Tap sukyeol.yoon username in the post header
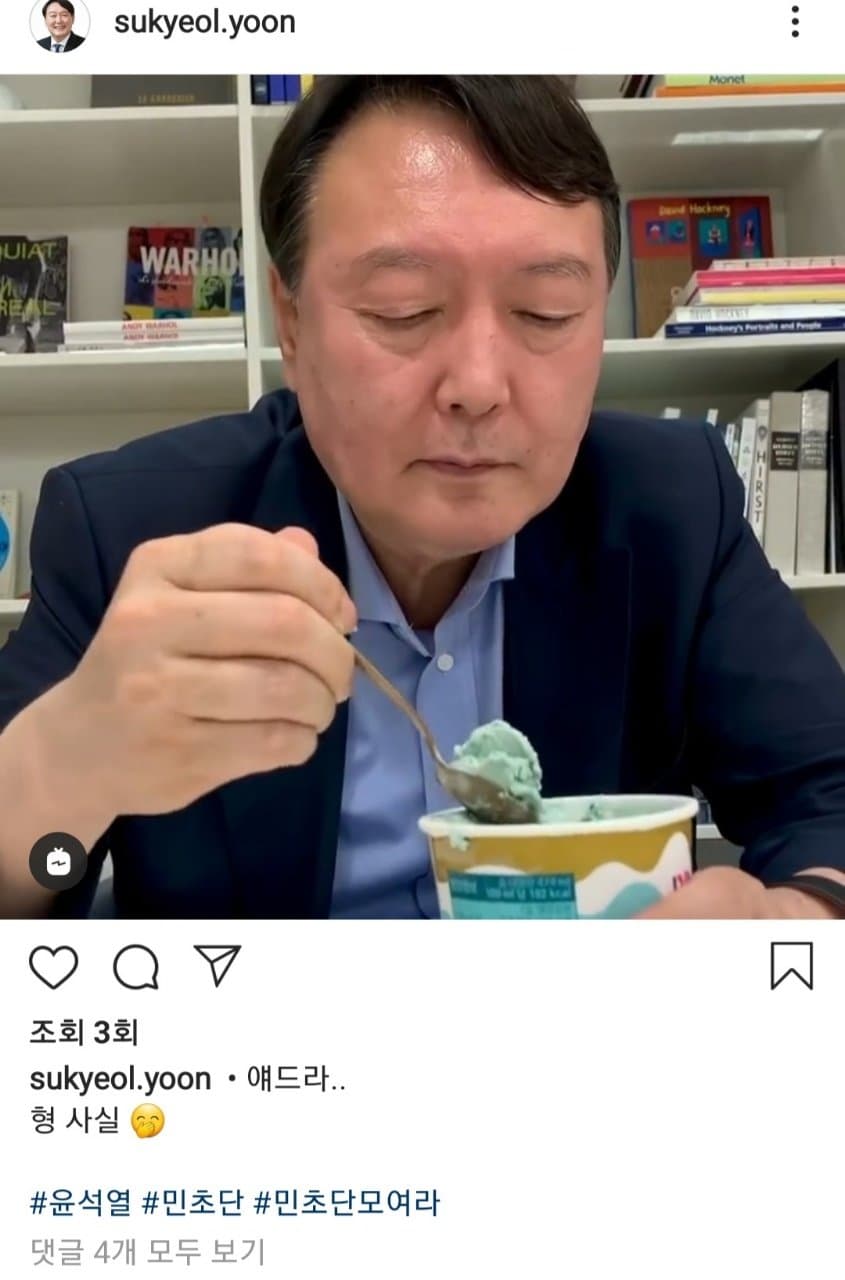Viewport: 845px width, 1280px height. coord(205,22)
